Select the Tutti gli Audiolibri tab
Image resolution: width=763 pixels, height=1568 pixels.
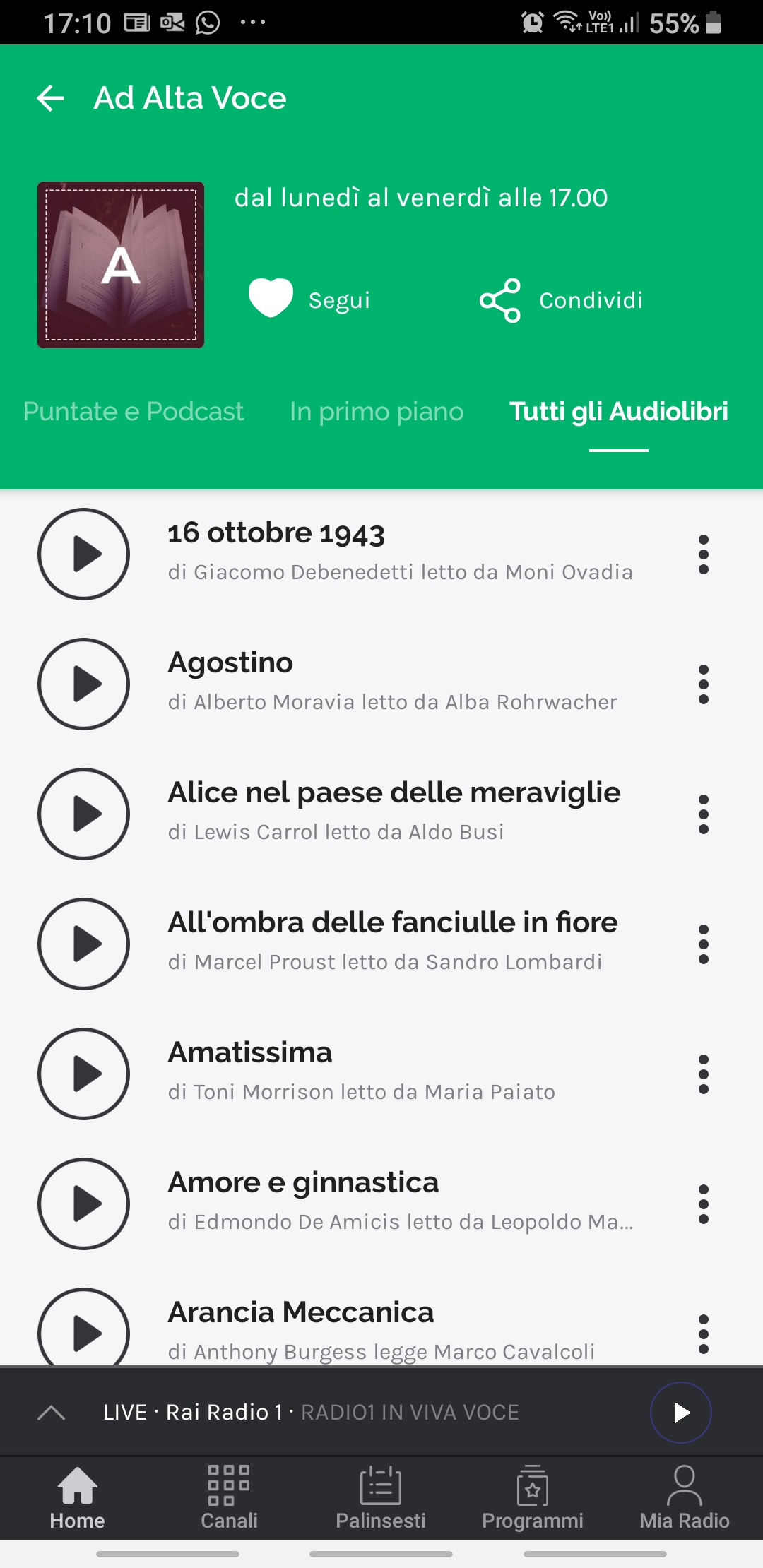click(x=618, y=411)
